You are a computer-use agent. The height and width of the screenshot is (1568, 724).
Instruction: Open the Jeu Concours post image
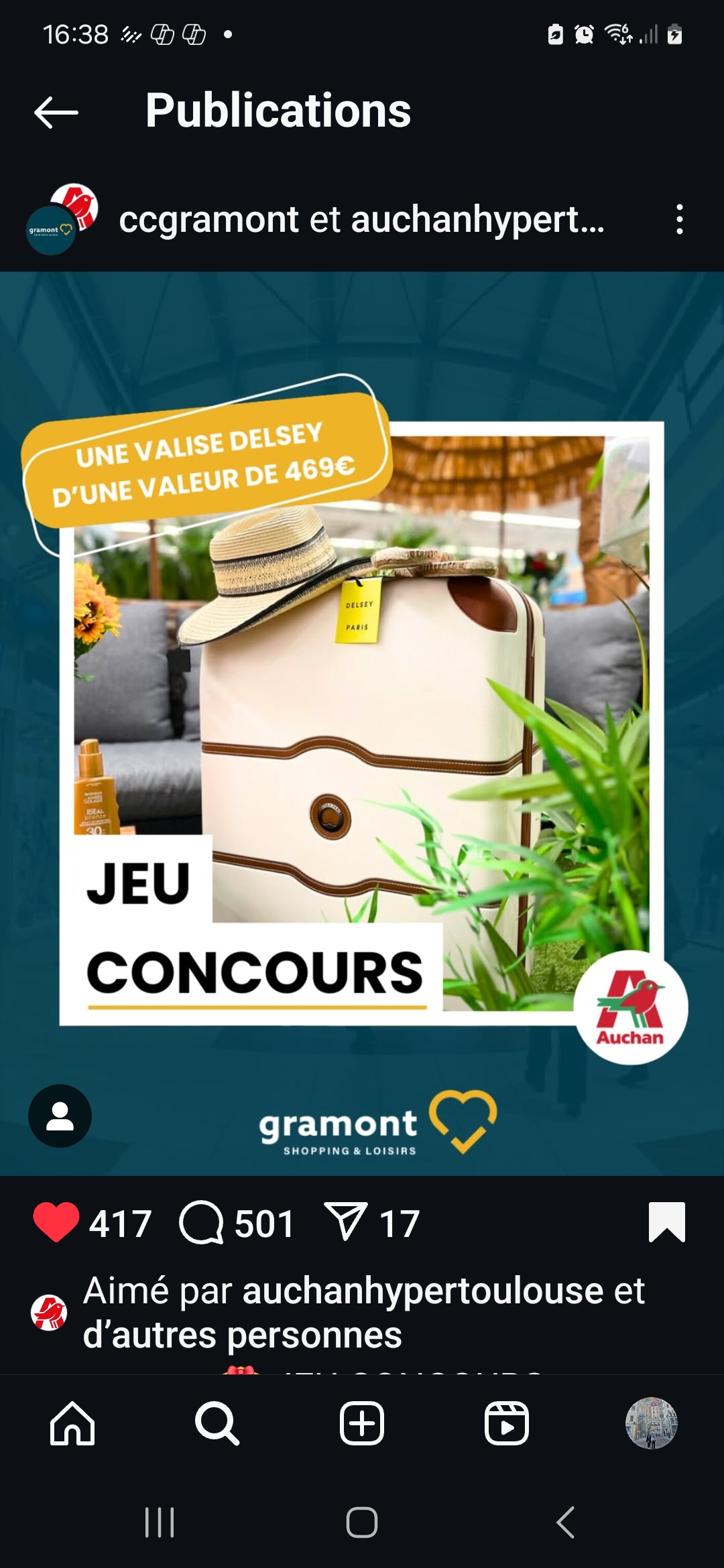tap(362, 723)
